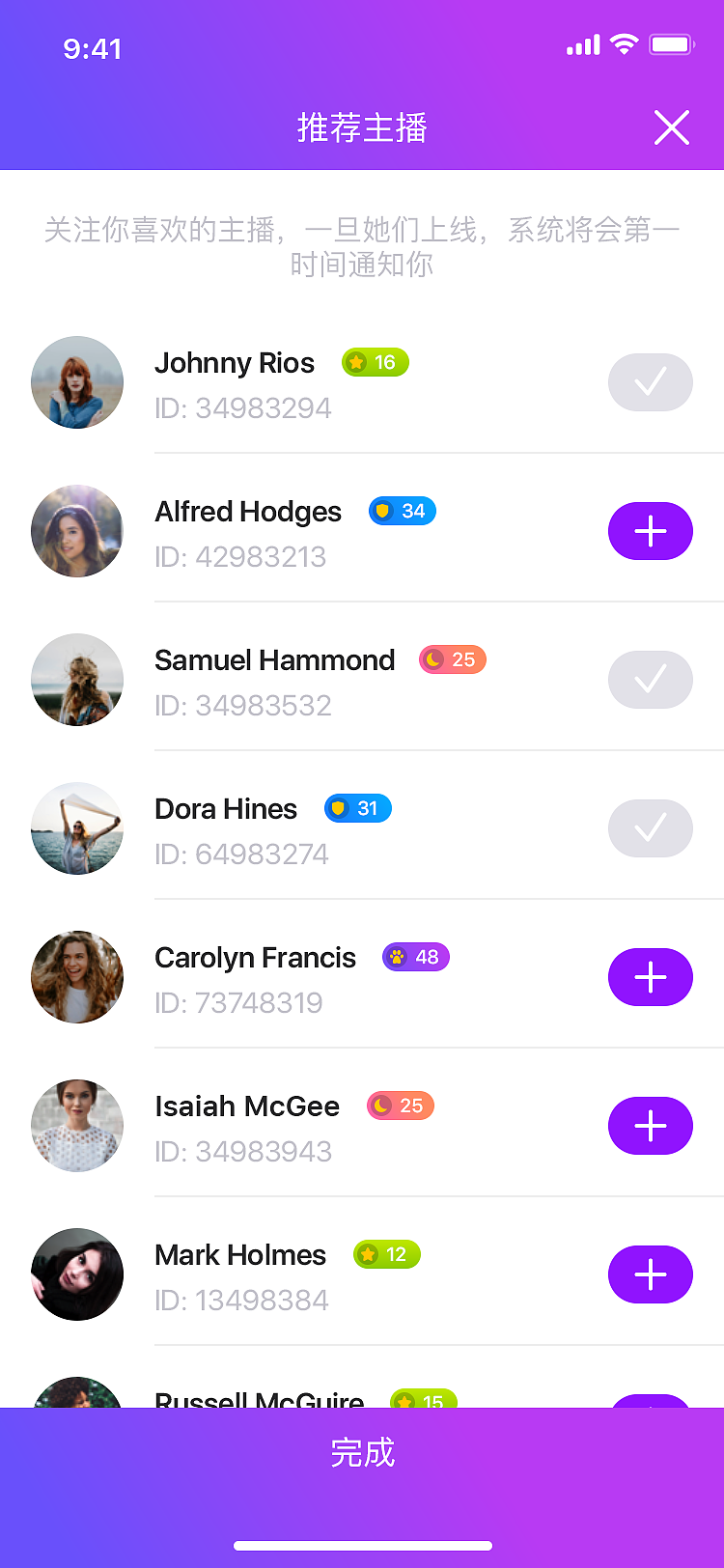Add Isaiah McGee to followed hosts
724x1568 pixels.
click(650, 1126)
